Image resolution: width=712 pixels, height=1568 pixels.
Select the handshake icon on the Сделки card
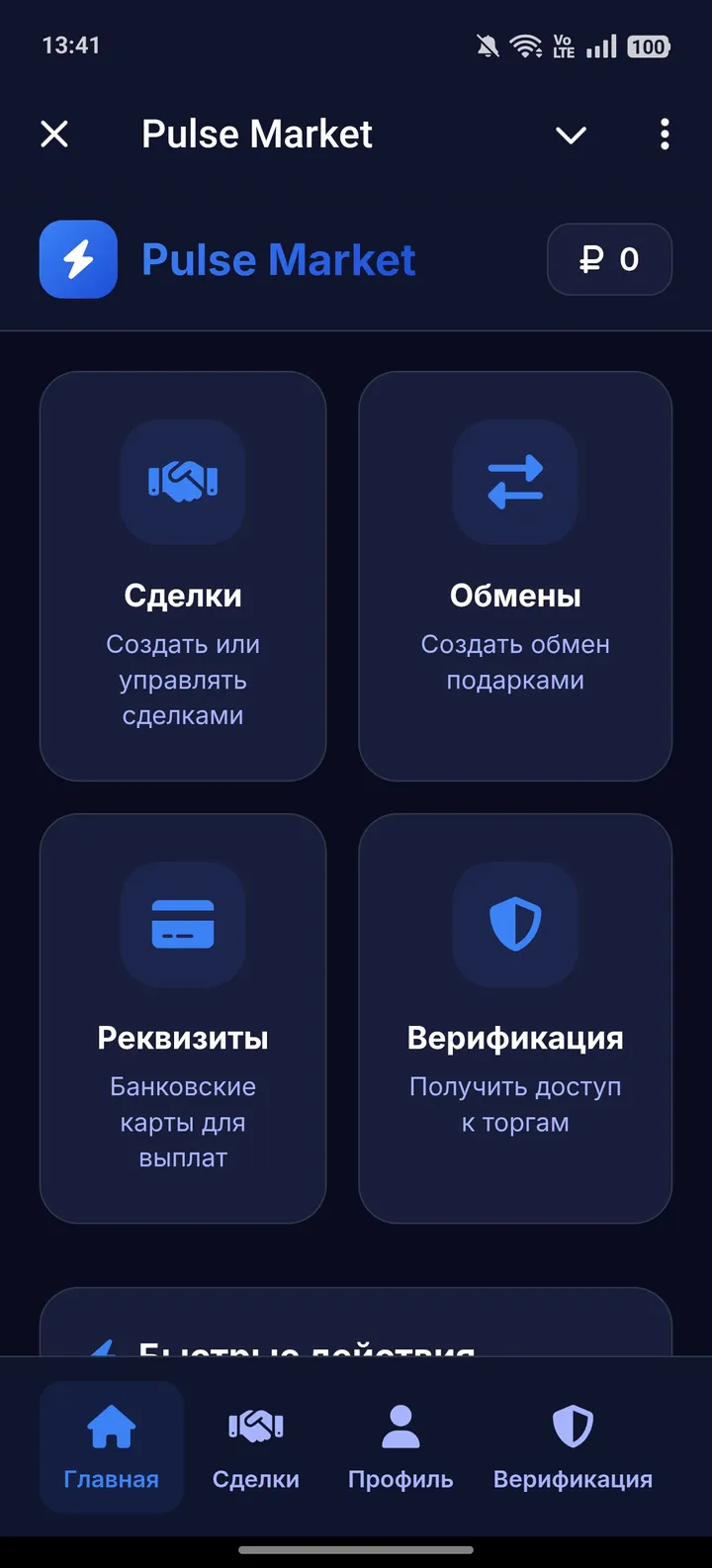[x=183, y=482]
